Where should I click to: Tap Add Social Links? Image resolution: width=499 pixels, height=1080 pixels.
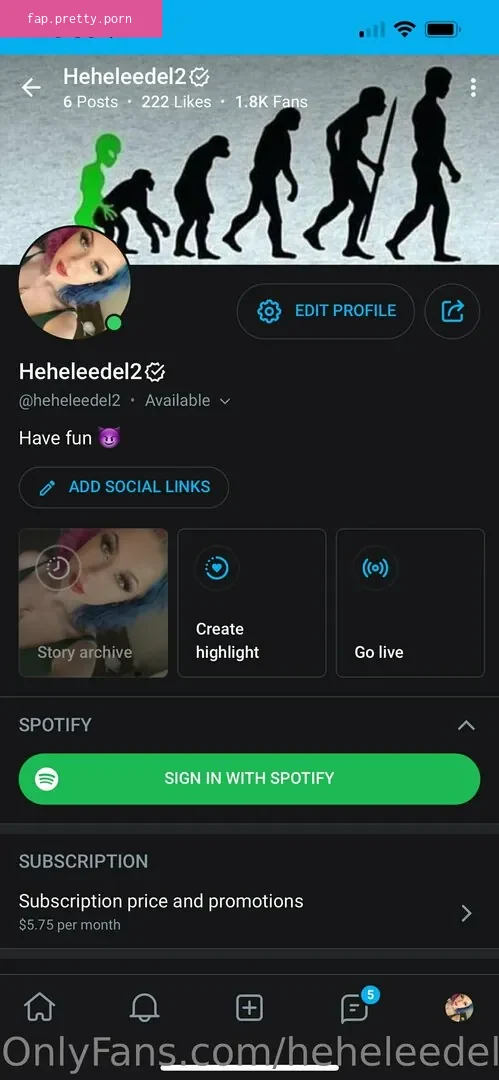(x=124, y=487)
